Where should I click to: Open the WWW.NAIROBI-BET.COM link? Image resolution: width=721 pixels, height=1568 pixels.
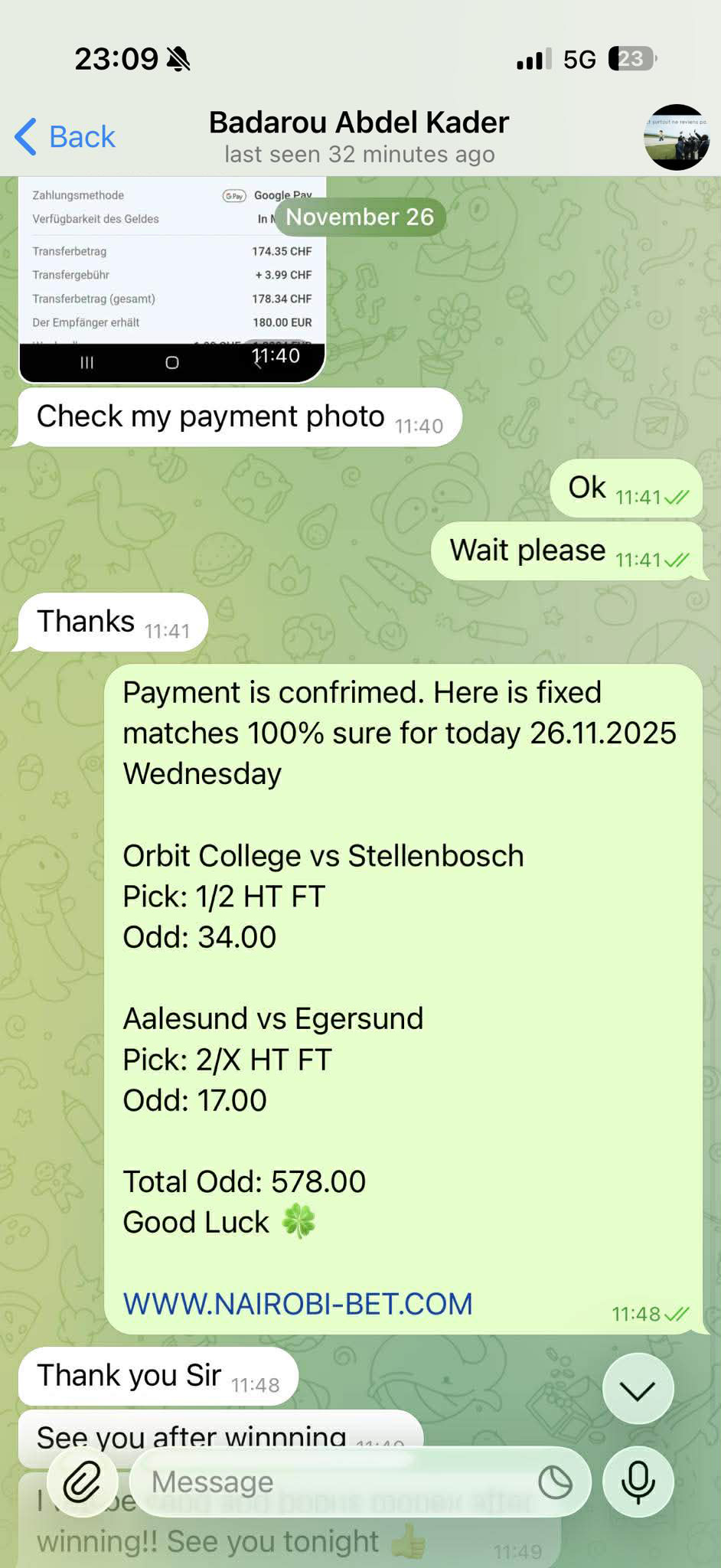(x=299, y=1305)
